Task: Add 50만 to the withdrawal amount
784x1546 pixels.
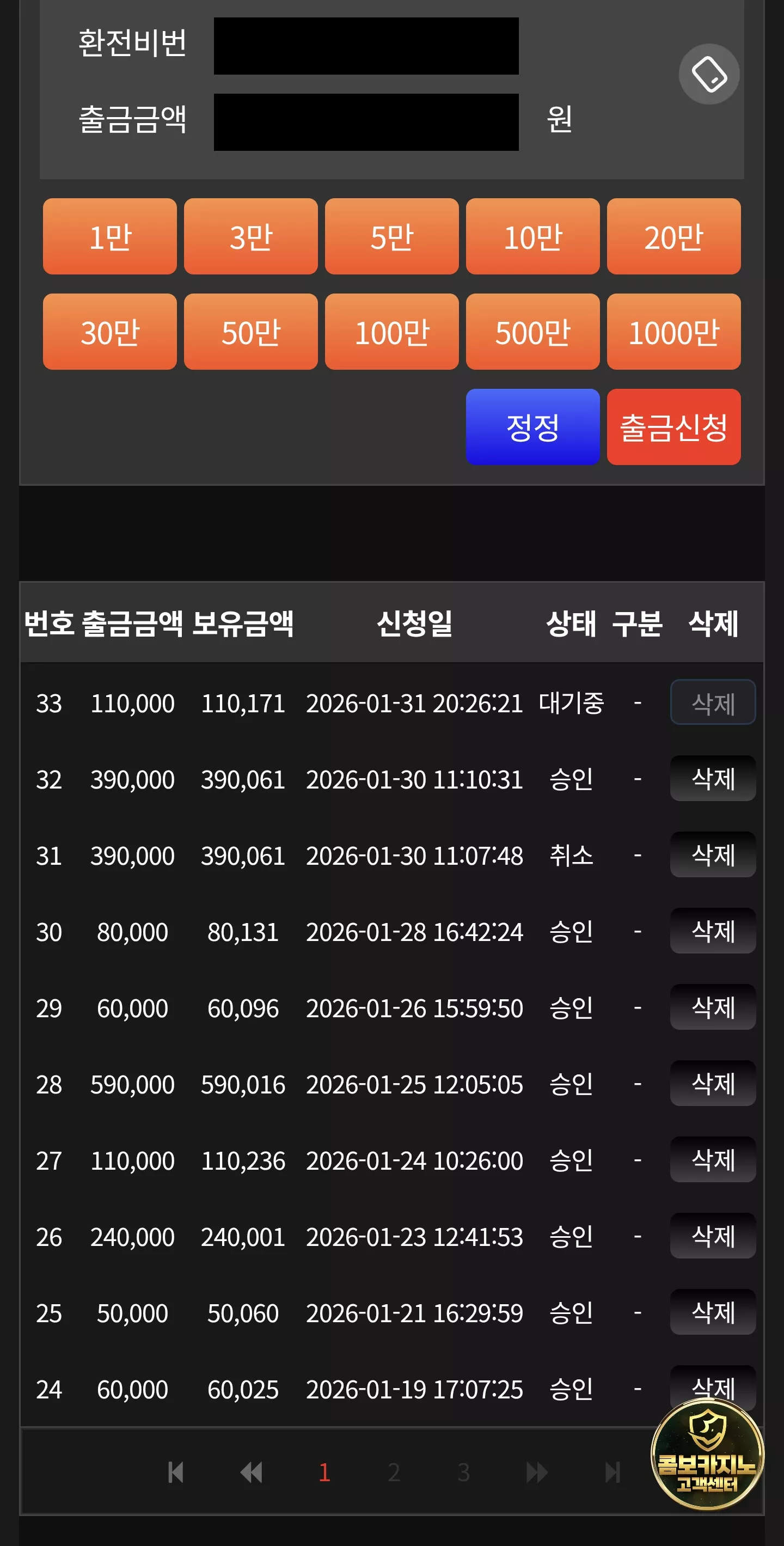Action: [x=251, y=332]
